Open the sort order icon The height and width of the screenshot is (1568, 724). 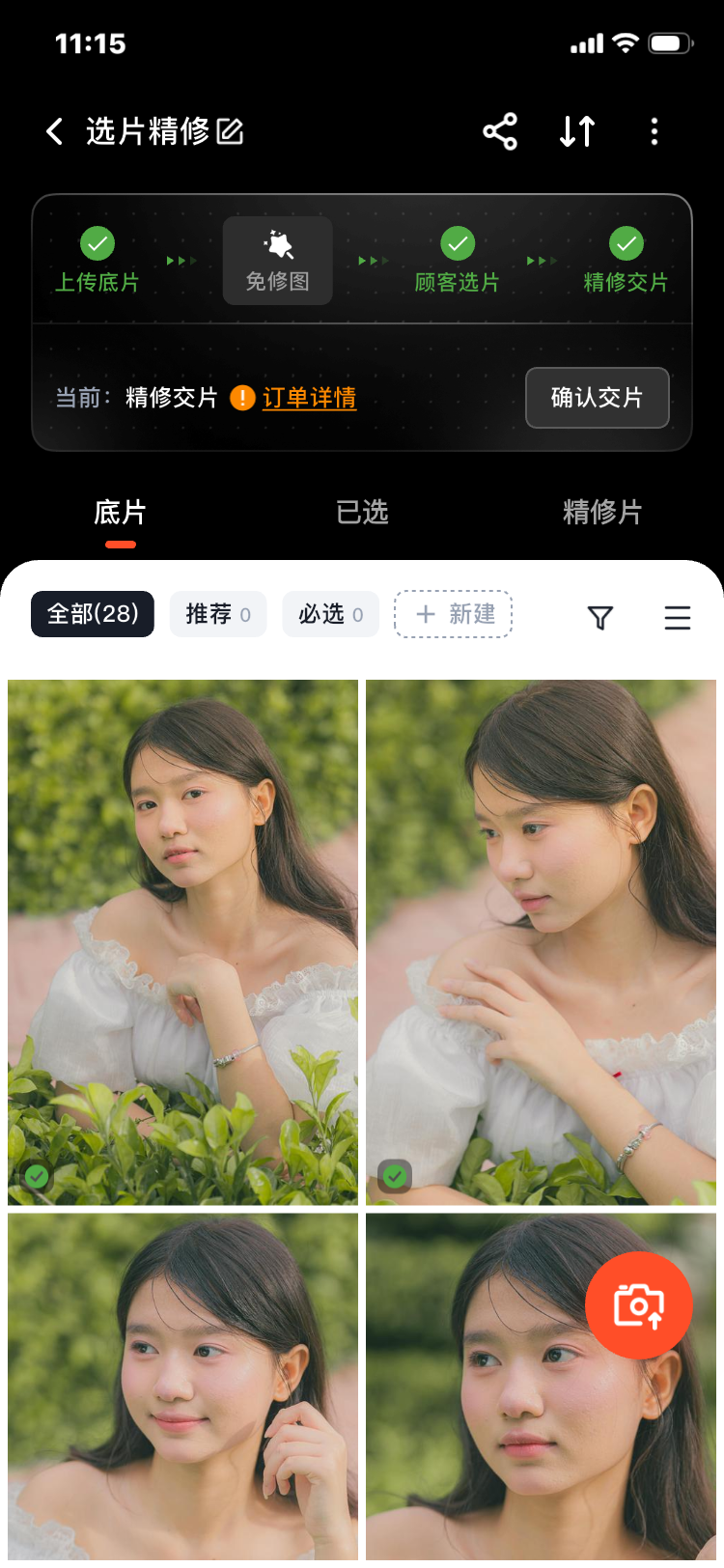[577, 131]
